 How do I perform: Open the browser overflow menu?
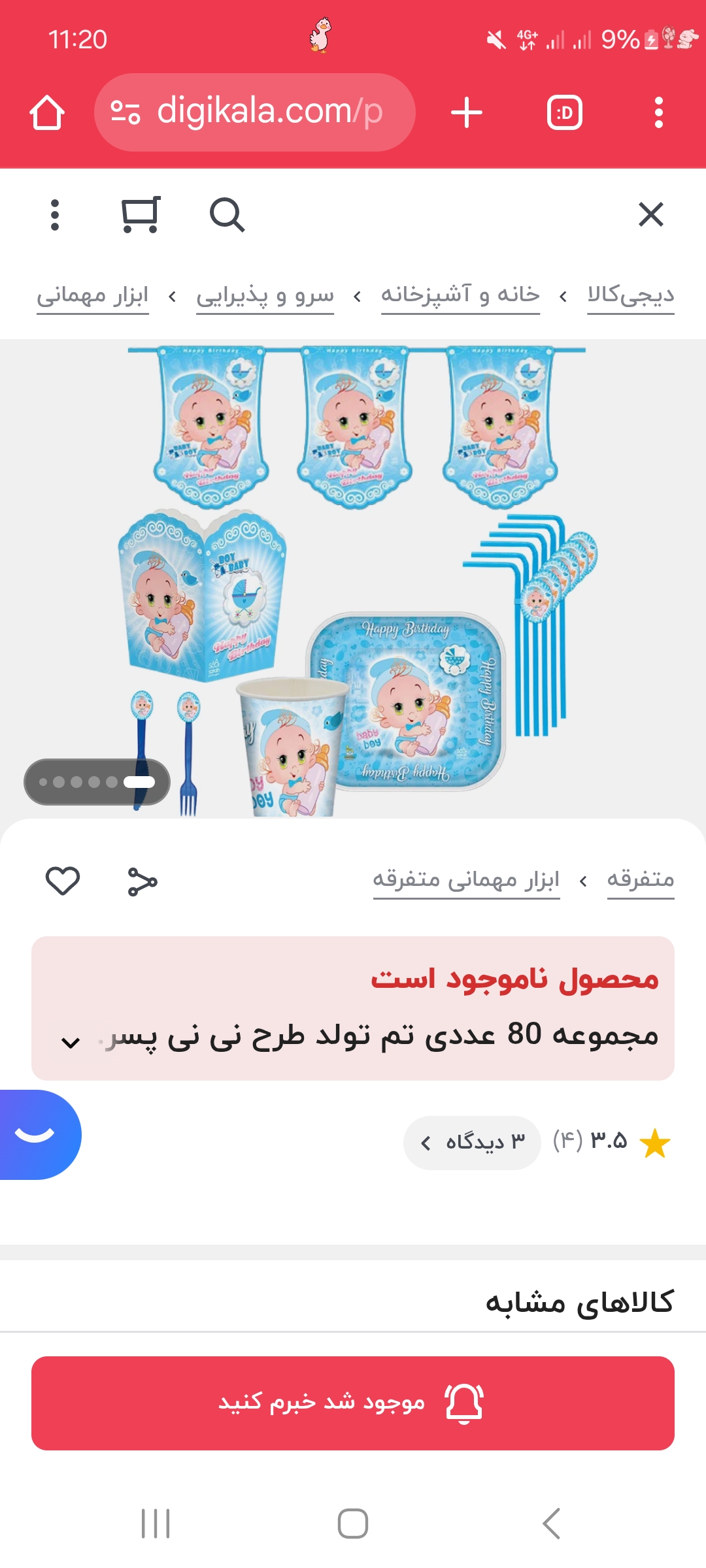click(x=658, y=112)
